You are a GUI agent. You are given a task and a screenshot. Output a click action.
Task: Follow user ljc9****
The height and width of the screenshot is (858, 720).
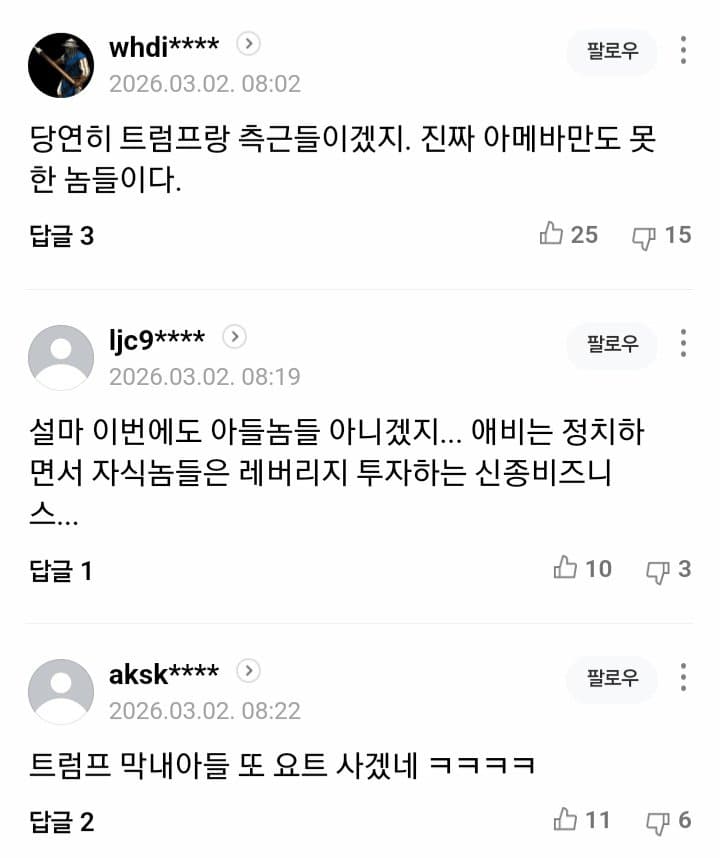tap(611, 344)
